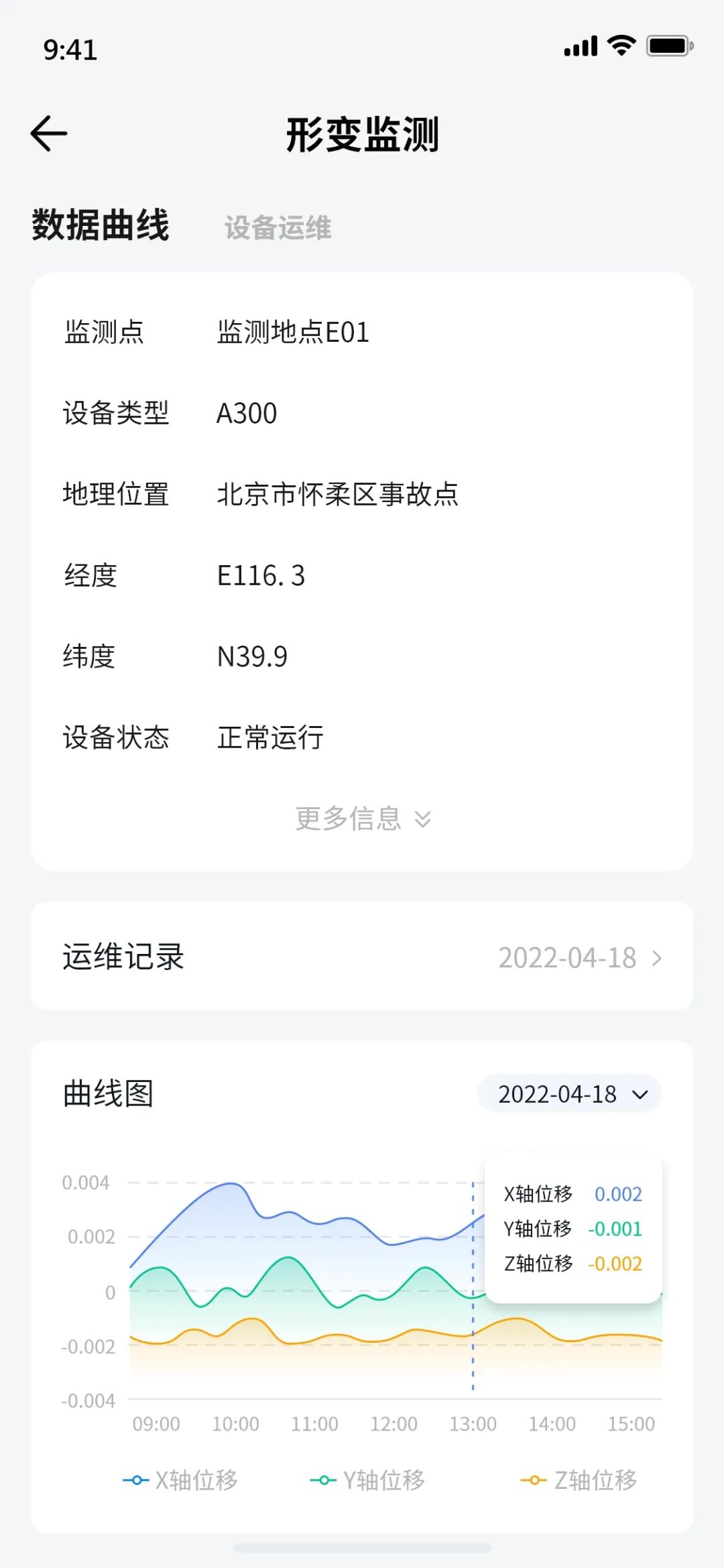Switch to the 设备运维 tab

[278, 228]
